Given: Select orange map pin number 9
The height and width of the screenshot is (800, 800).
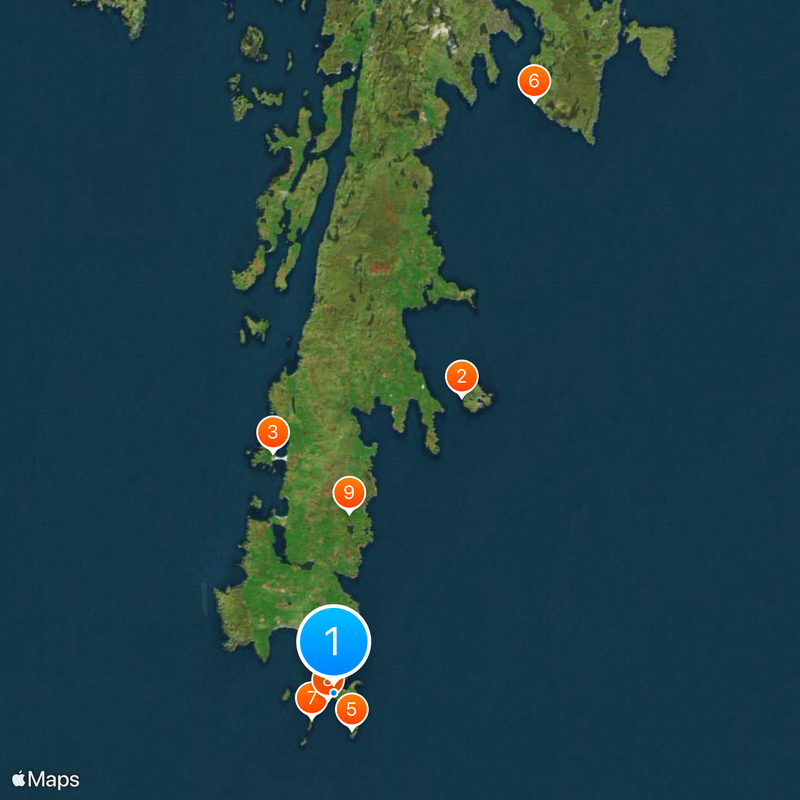Looking at the screenshot, I should pyautogui.click(x=348, y=493).
